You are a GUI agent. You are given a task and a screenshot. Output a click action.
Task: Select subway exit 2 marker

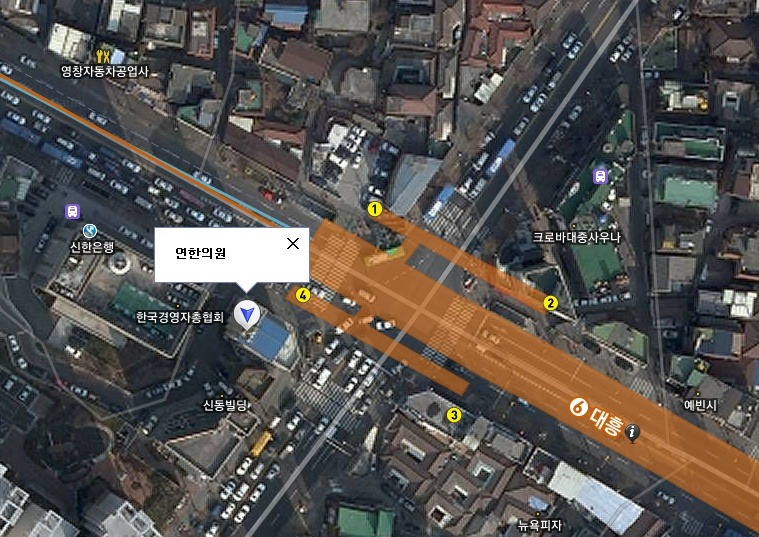click(x=549, y=303)
